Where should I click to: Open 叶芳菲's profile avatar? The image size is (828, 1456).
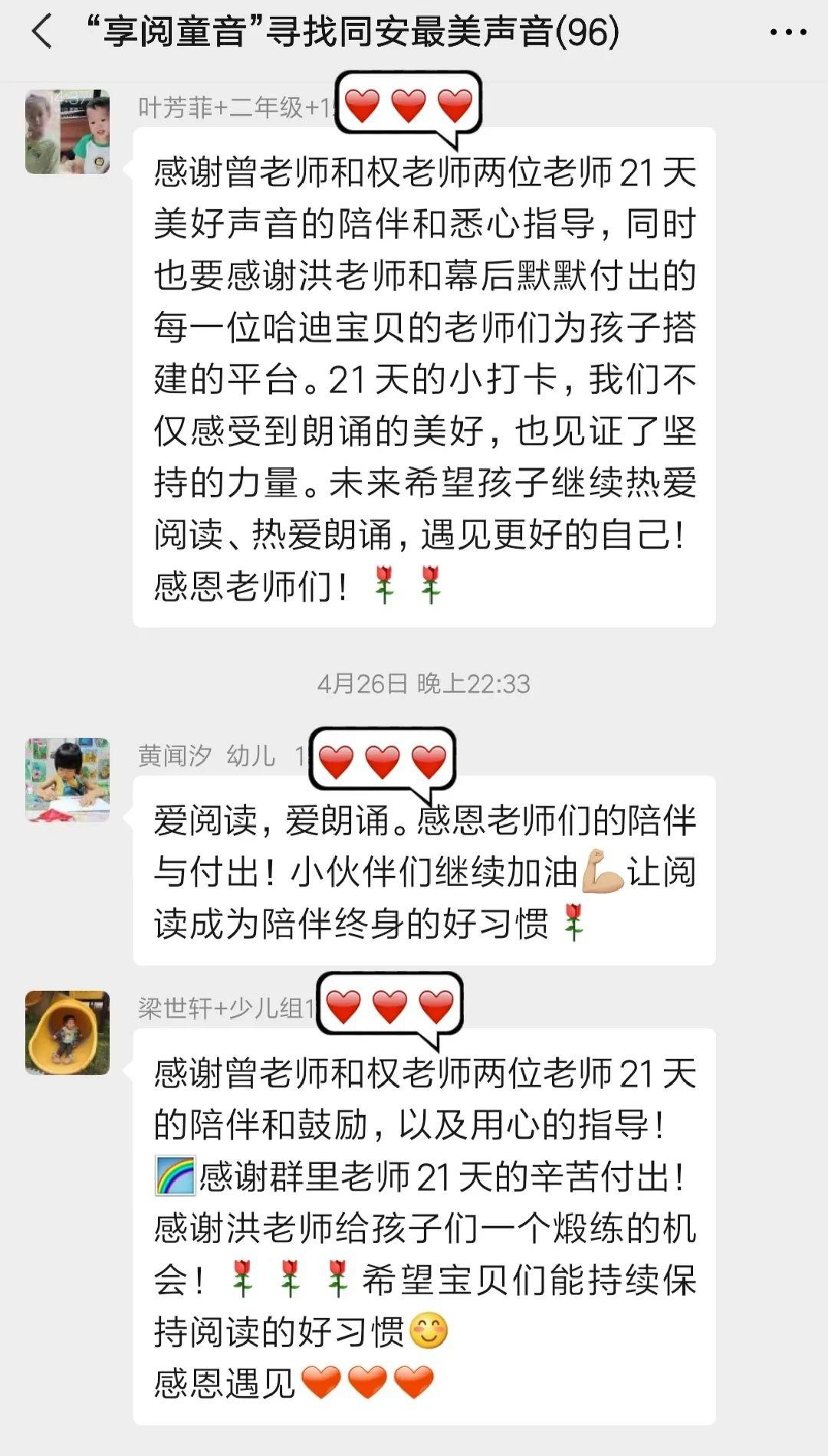(x=67, y=132)
